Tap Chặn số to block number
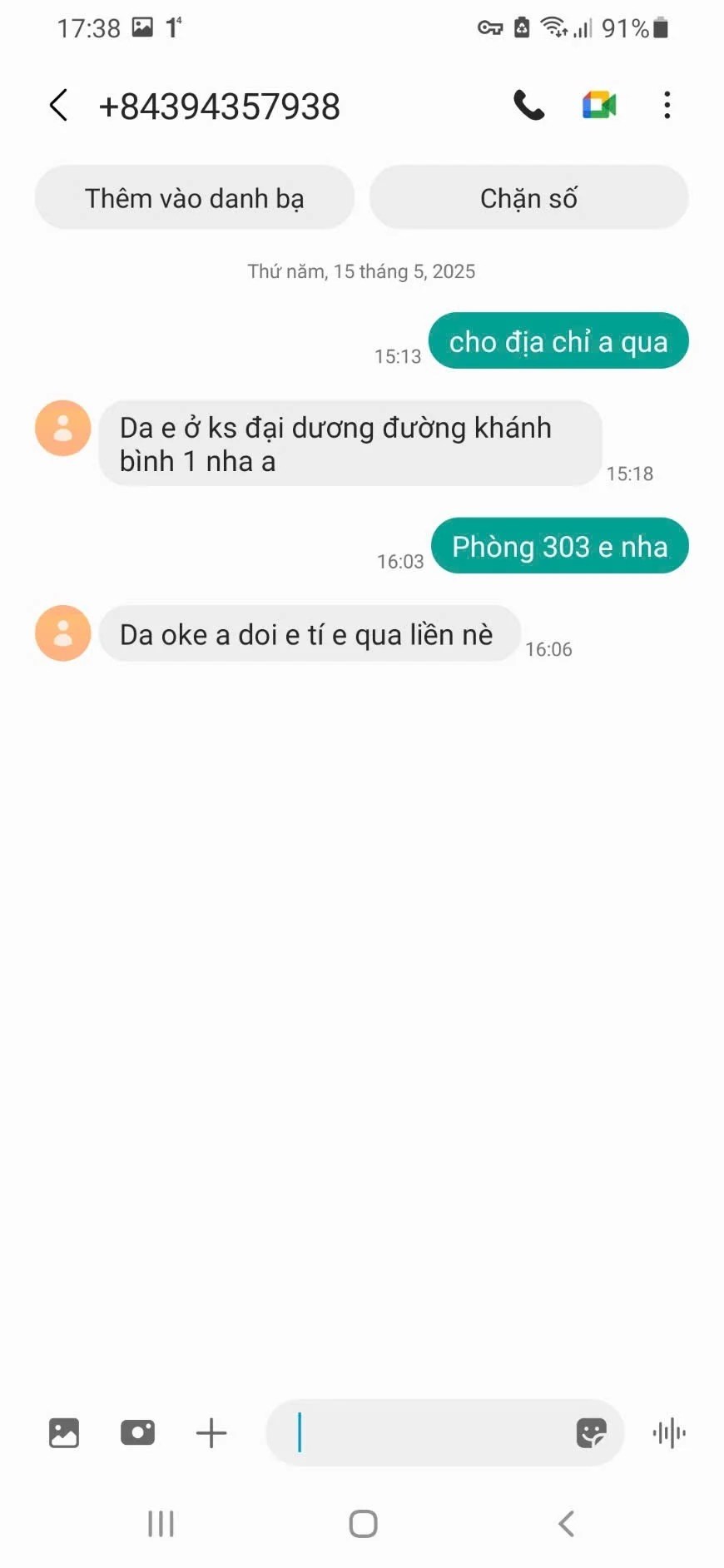This screenshot has height=1568, width=724. [528, 198]
